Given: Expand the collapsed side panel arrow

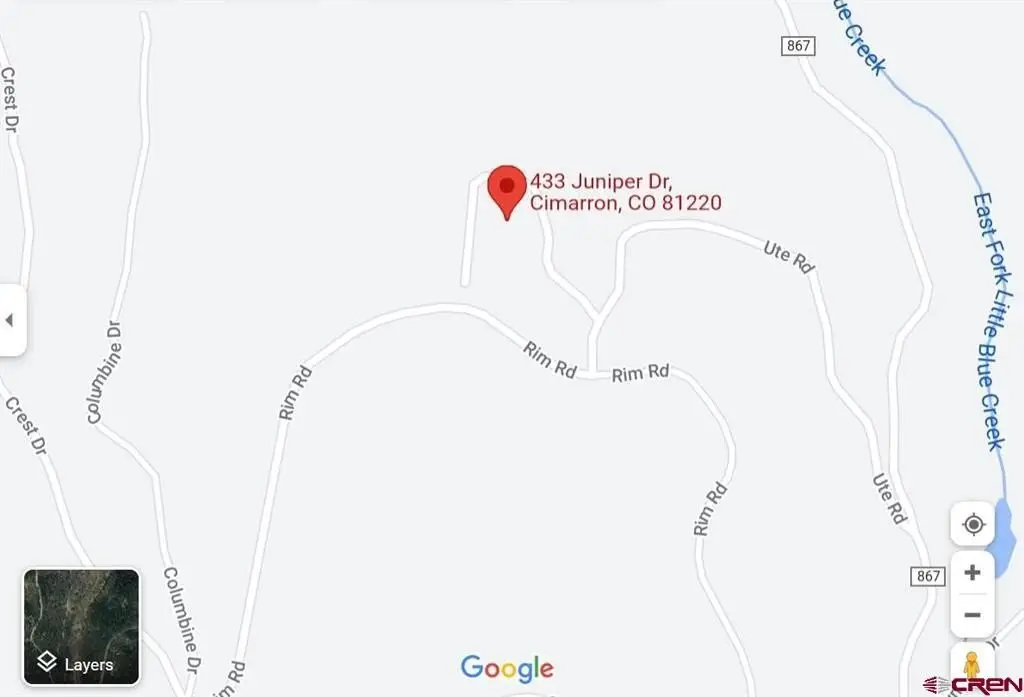Looking at the screenshot, I should (11, 320).
